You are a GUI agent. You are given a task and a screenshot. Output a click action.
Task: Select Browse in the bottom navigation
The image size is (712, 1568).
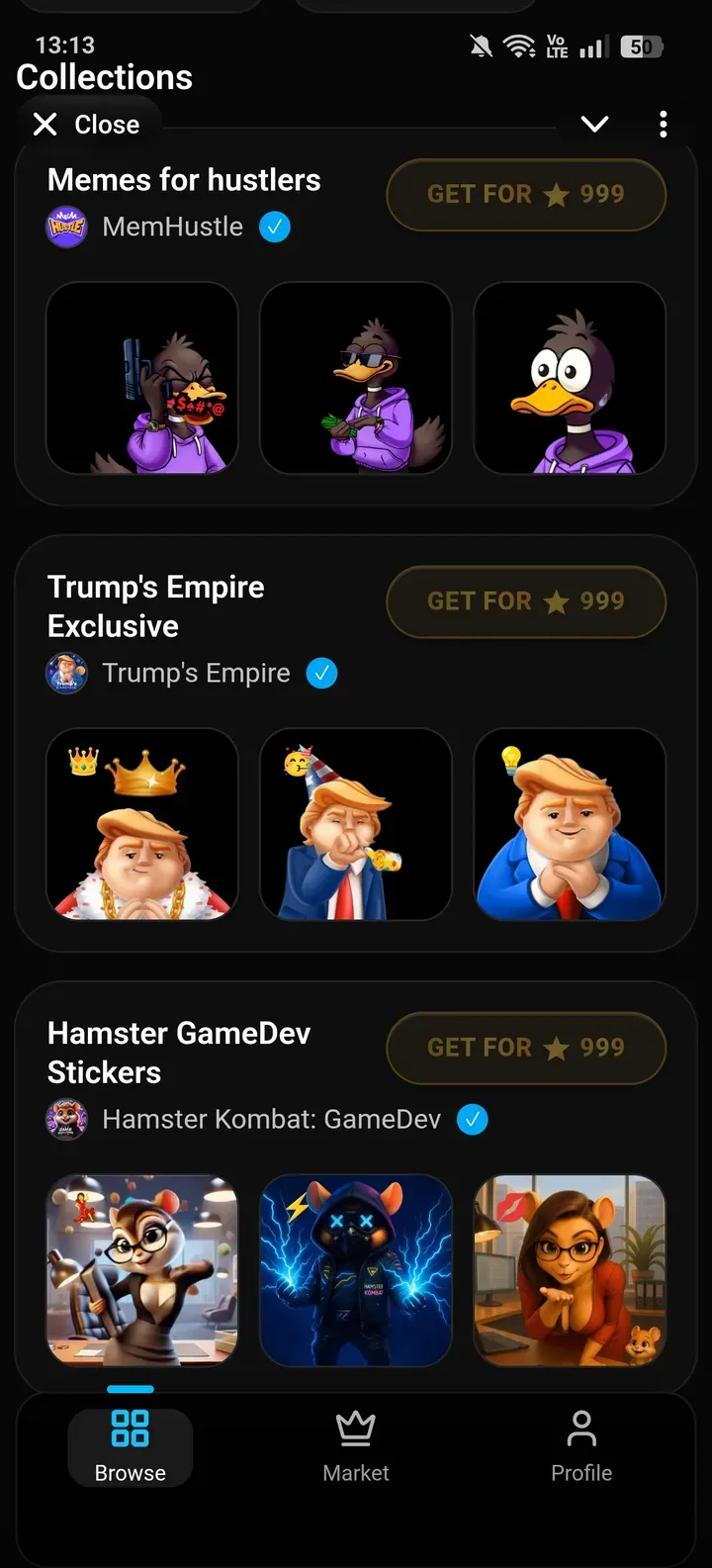tap(130, 1446)
